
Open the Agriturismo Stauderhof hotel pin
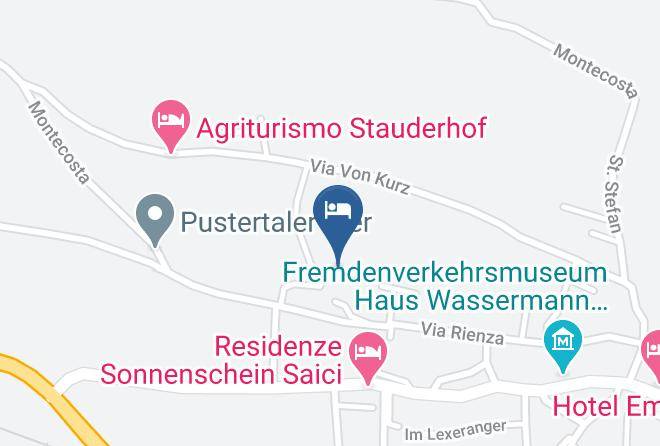coord(171,125)
